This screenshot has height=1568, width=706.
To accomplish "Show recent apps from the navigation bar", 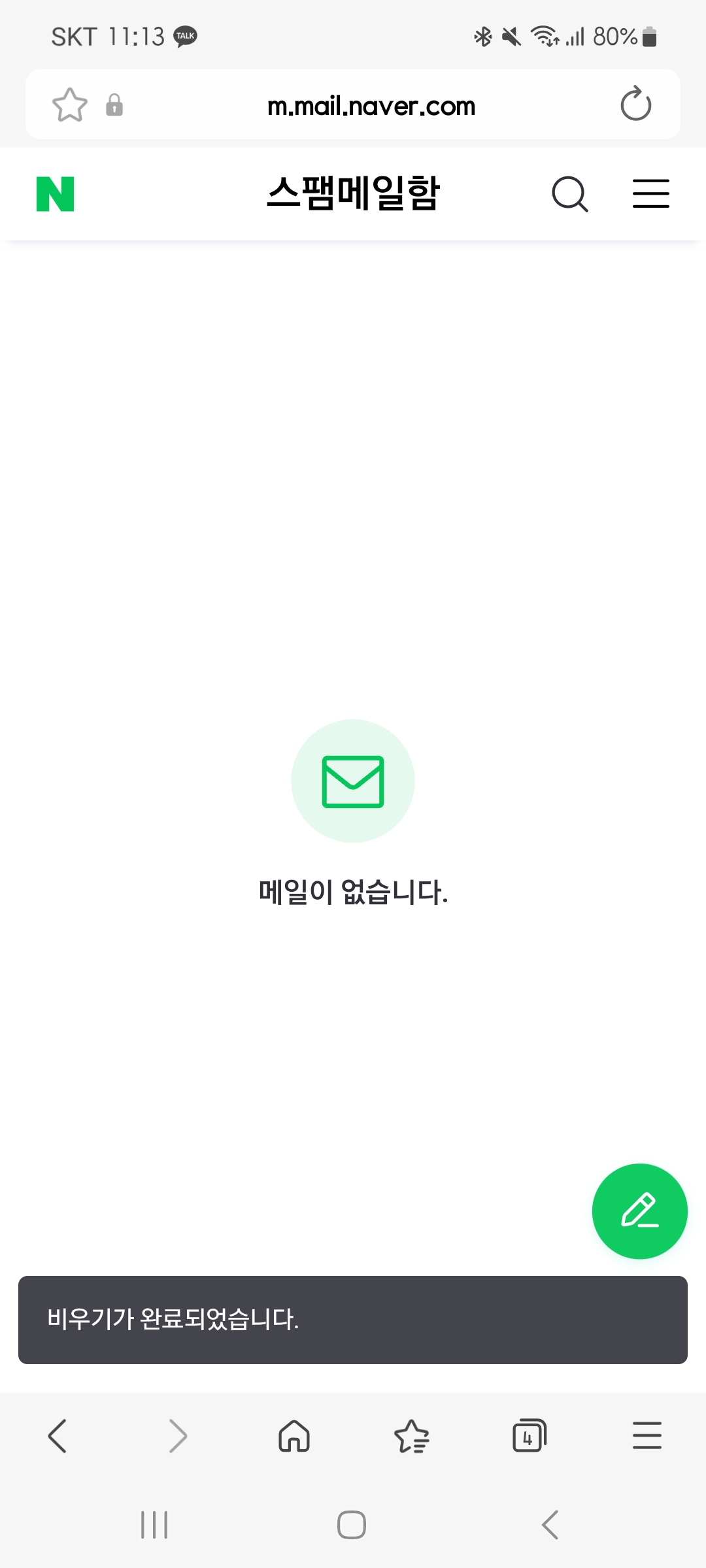I will tap(154, 1525).
